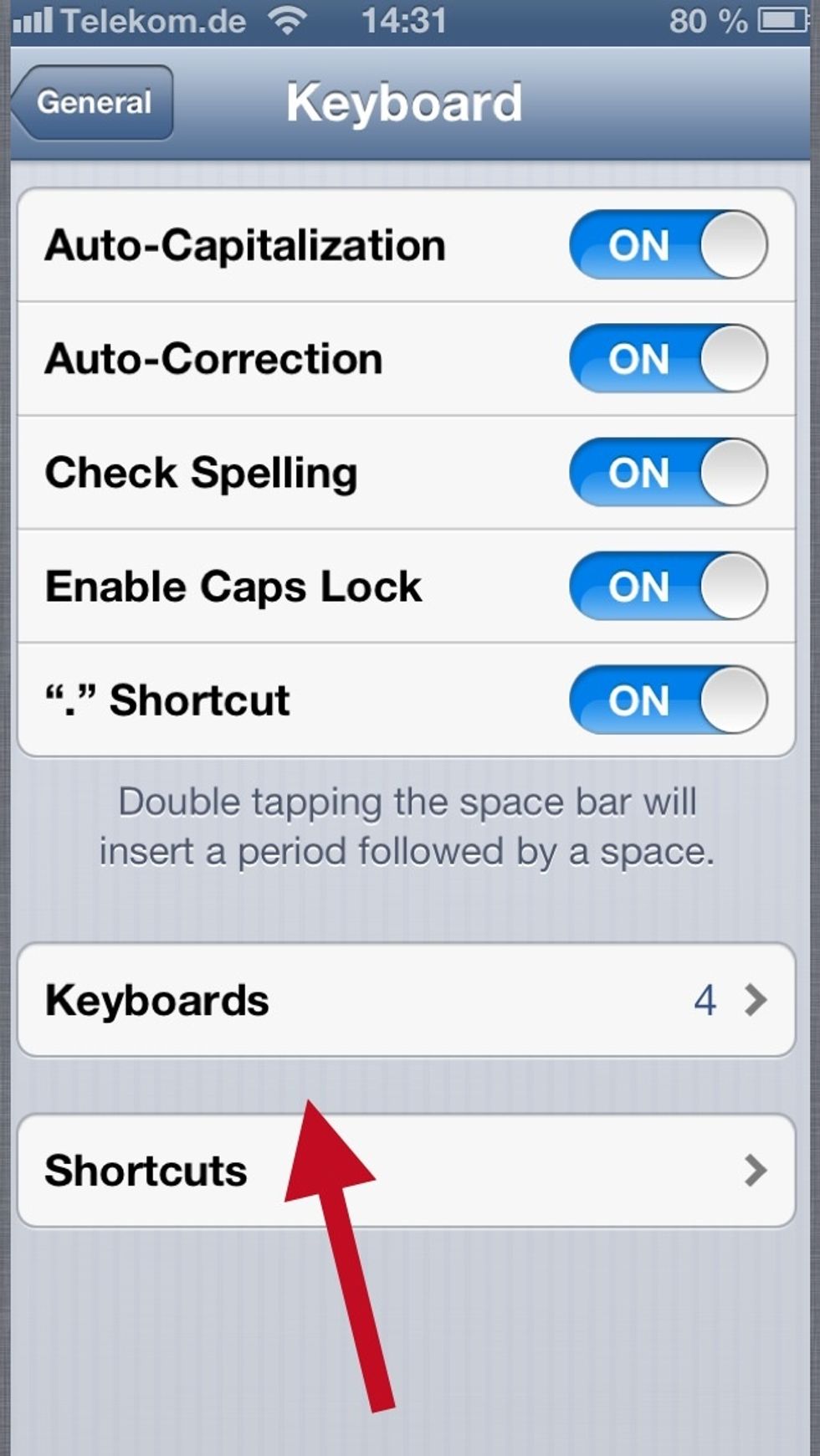
Task: Disable the Auto-Correction switch
Action: 668,359
